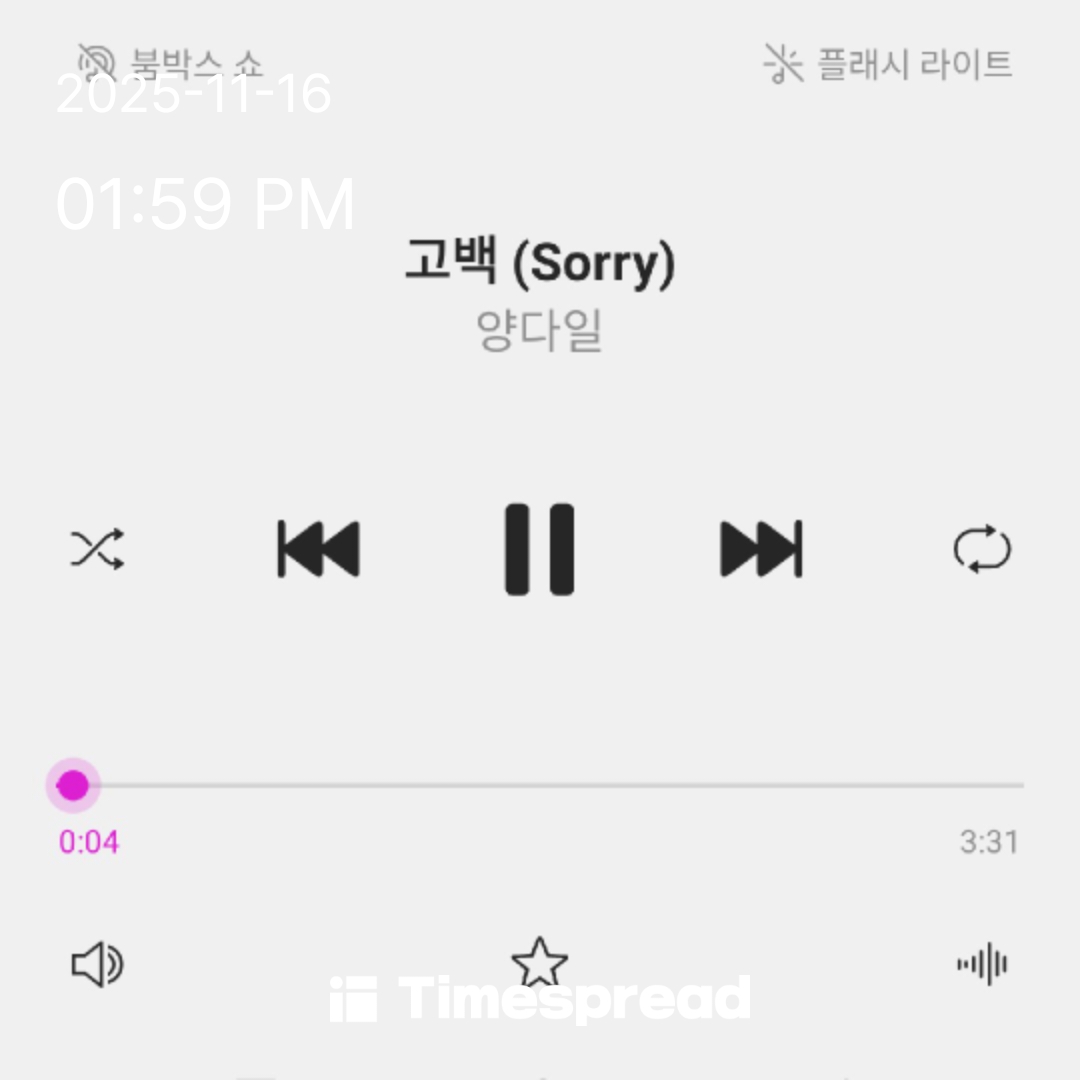Skip to the next track

pos(761,549)
